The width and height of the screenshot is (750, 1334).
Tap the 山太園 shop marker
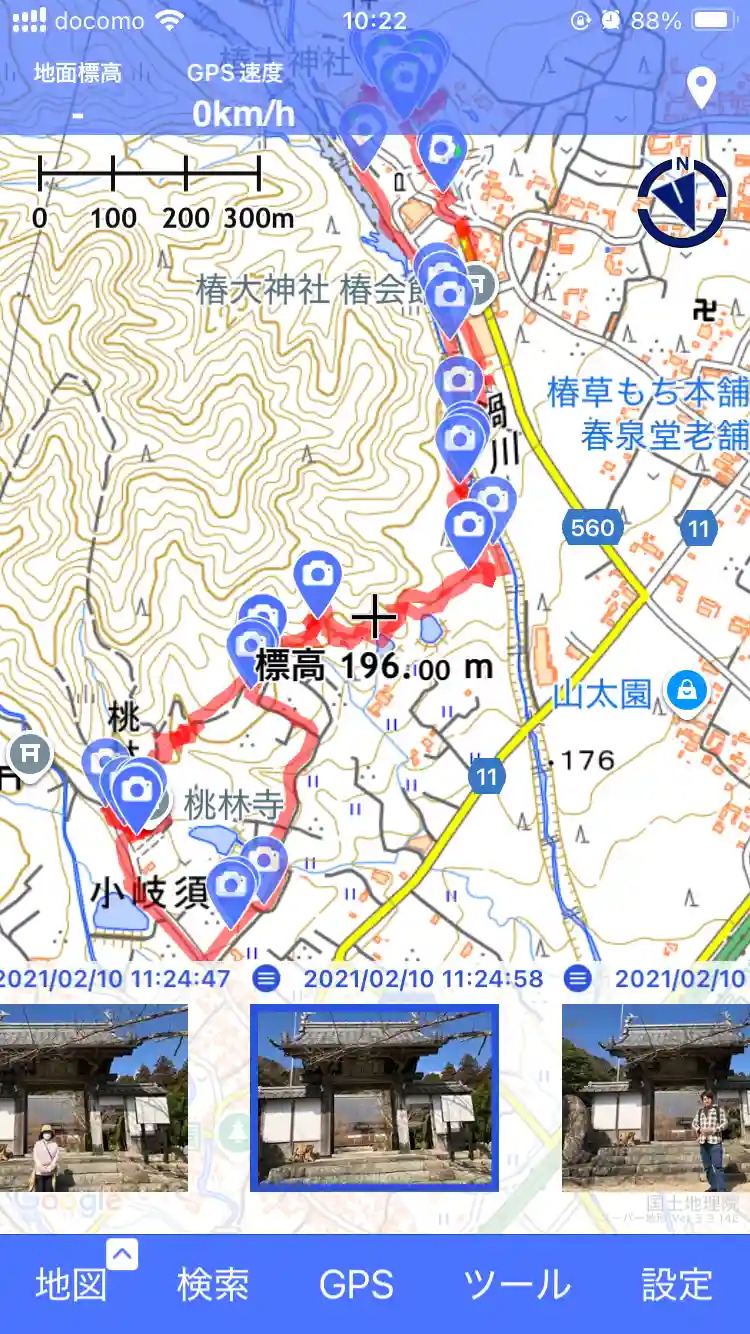[x=686, y=689]
